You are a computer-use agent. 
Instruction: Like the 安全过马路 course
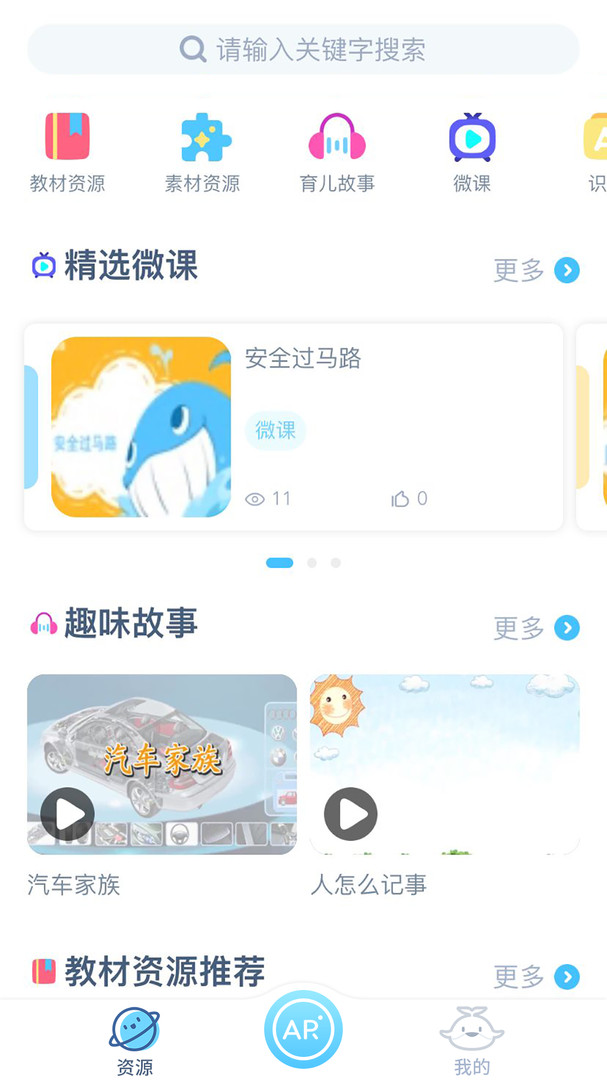coord(402,498)
